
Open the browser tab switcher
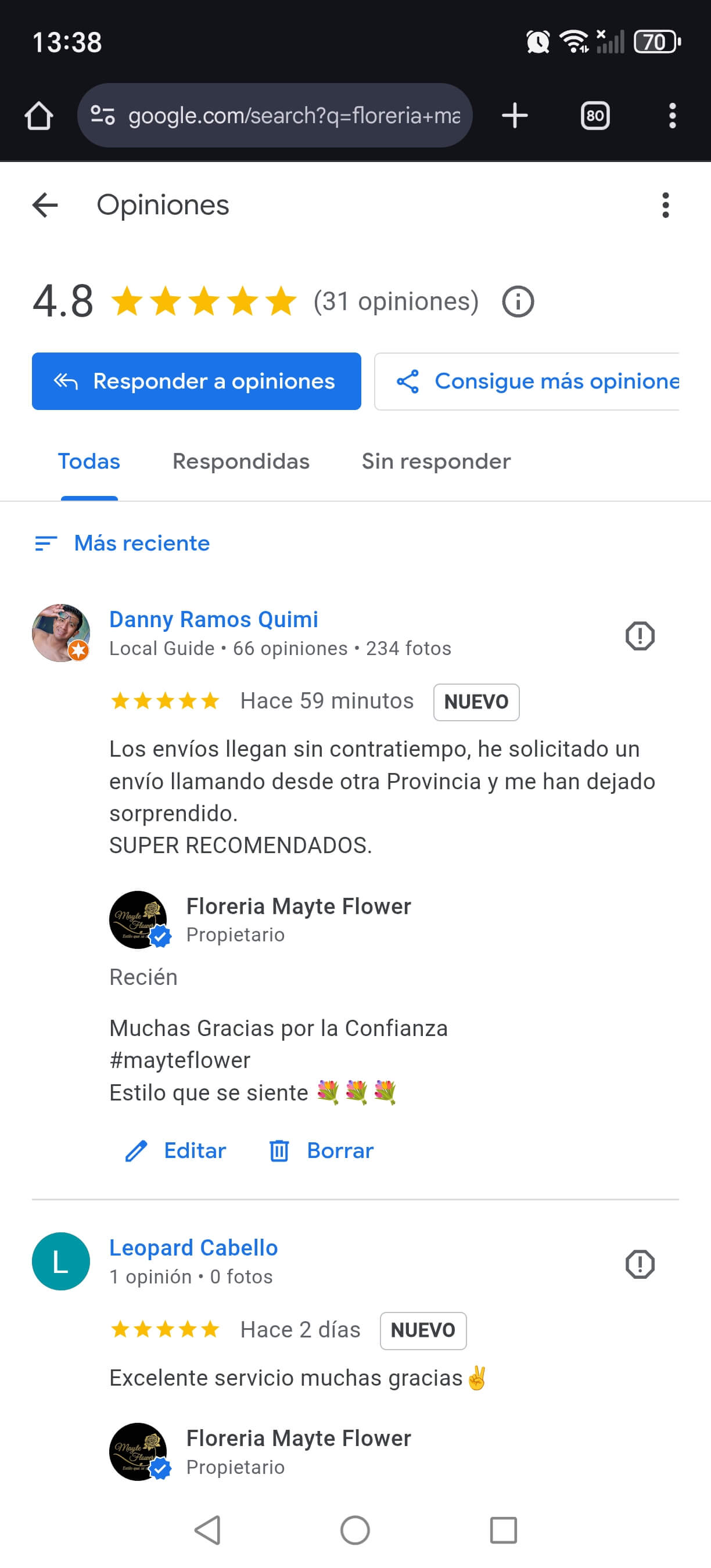tap(595, 116)
